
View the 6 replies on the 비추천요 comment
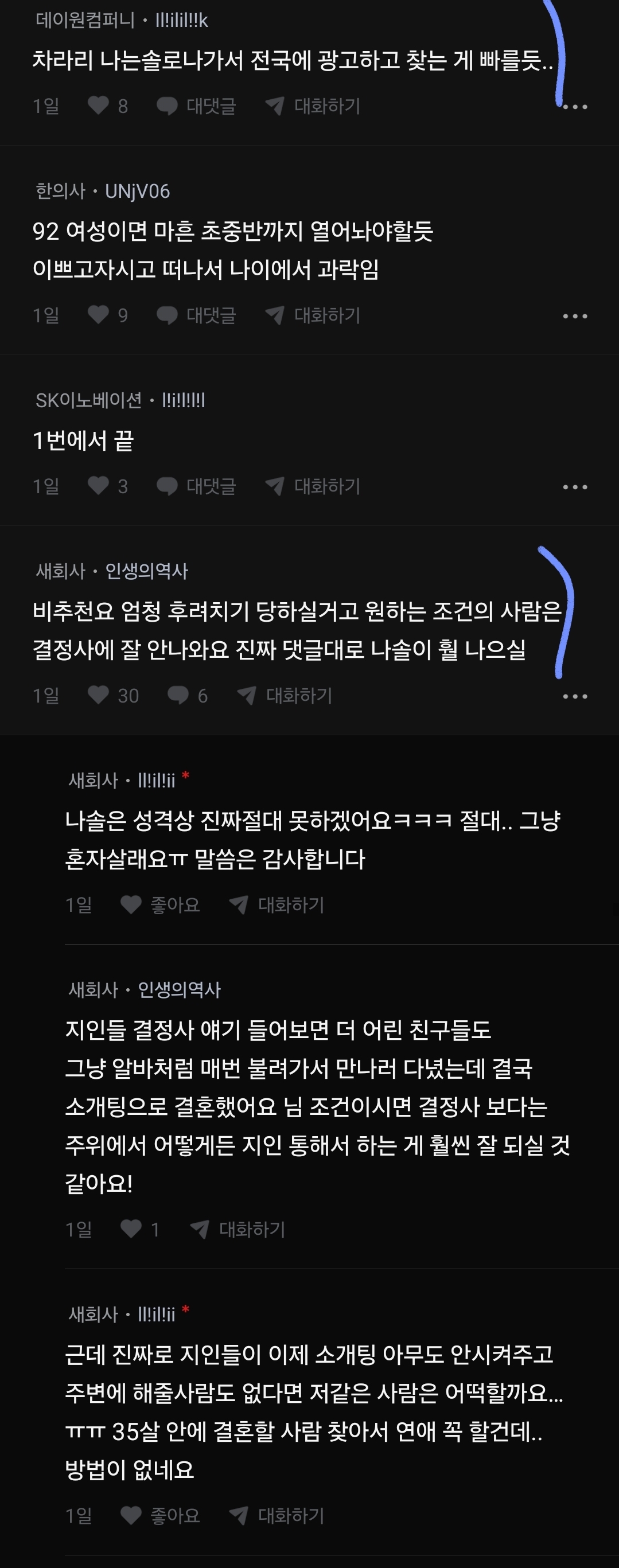(188, 695)
